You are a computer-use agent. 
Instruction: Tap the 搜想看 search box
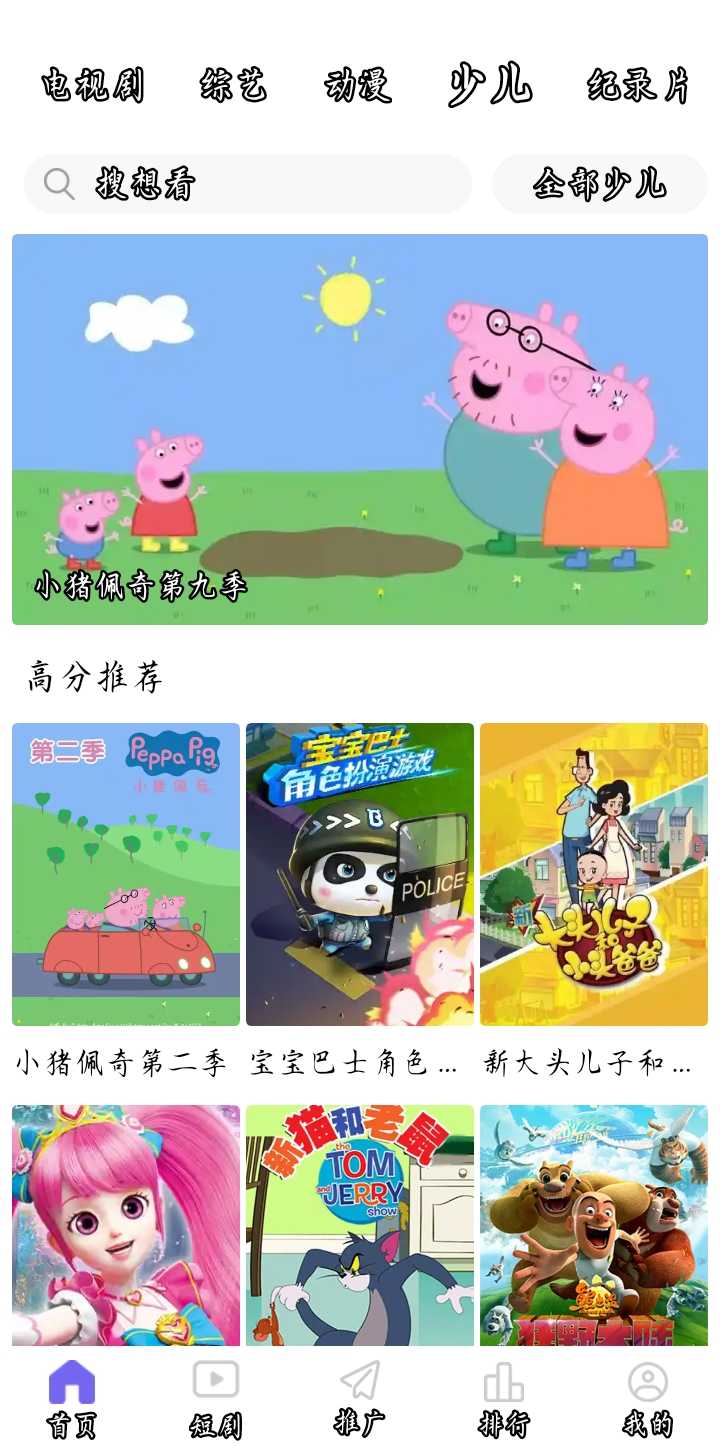(x=247, y=184)
